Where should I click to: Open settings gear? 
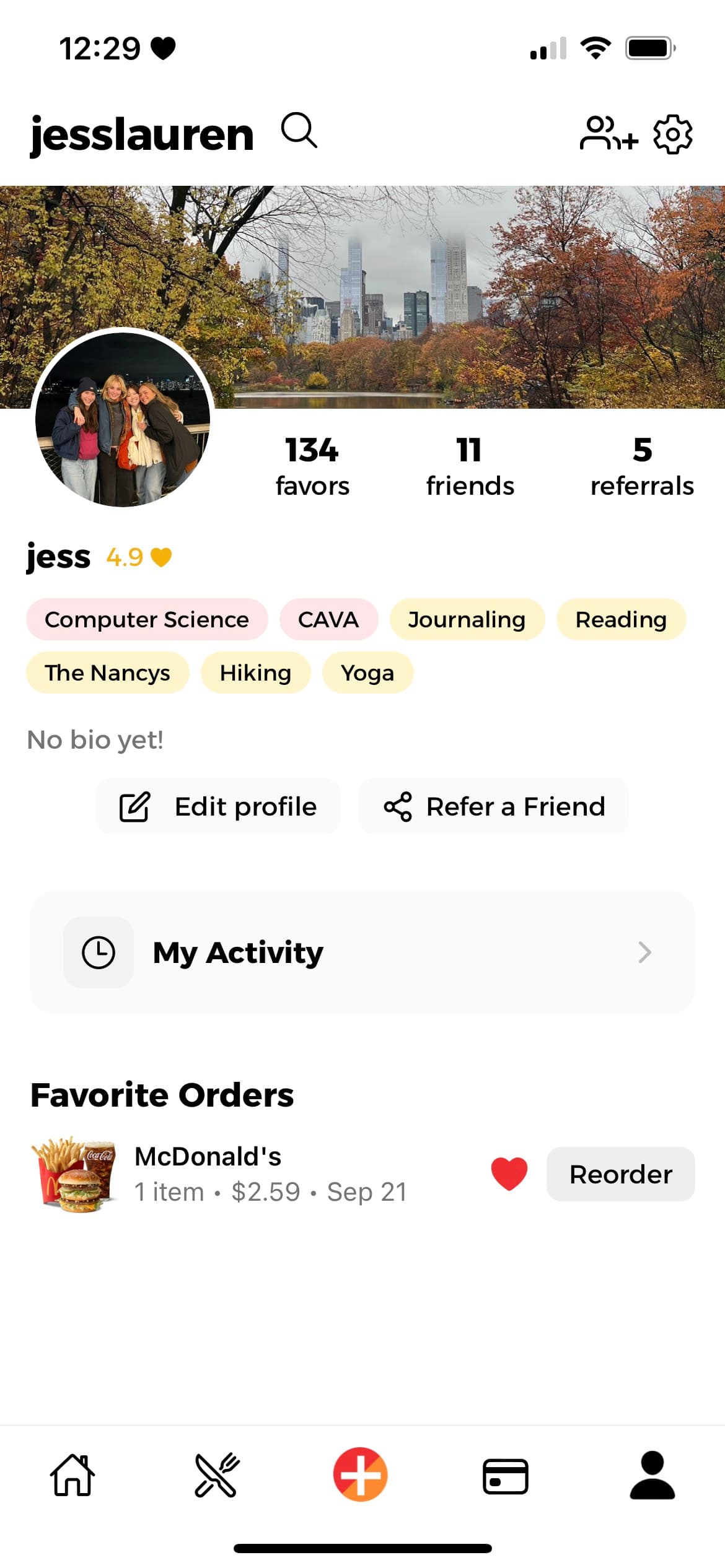(673, 134)
